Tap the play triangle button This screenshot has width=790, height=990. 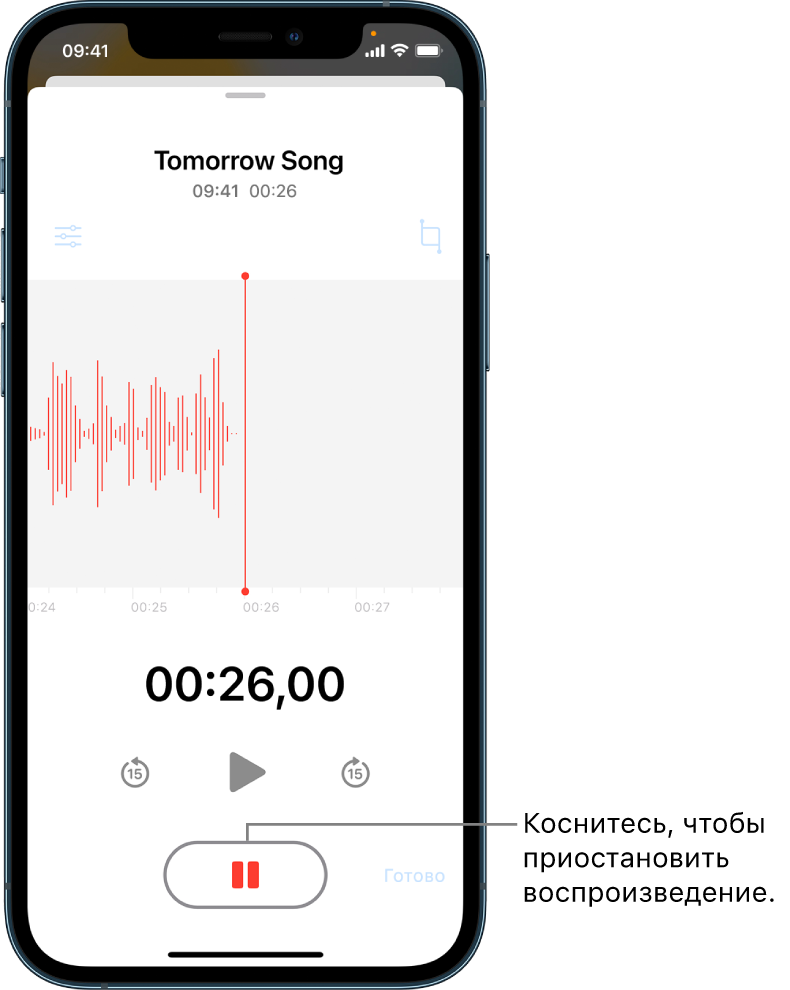tap(246, 772)
